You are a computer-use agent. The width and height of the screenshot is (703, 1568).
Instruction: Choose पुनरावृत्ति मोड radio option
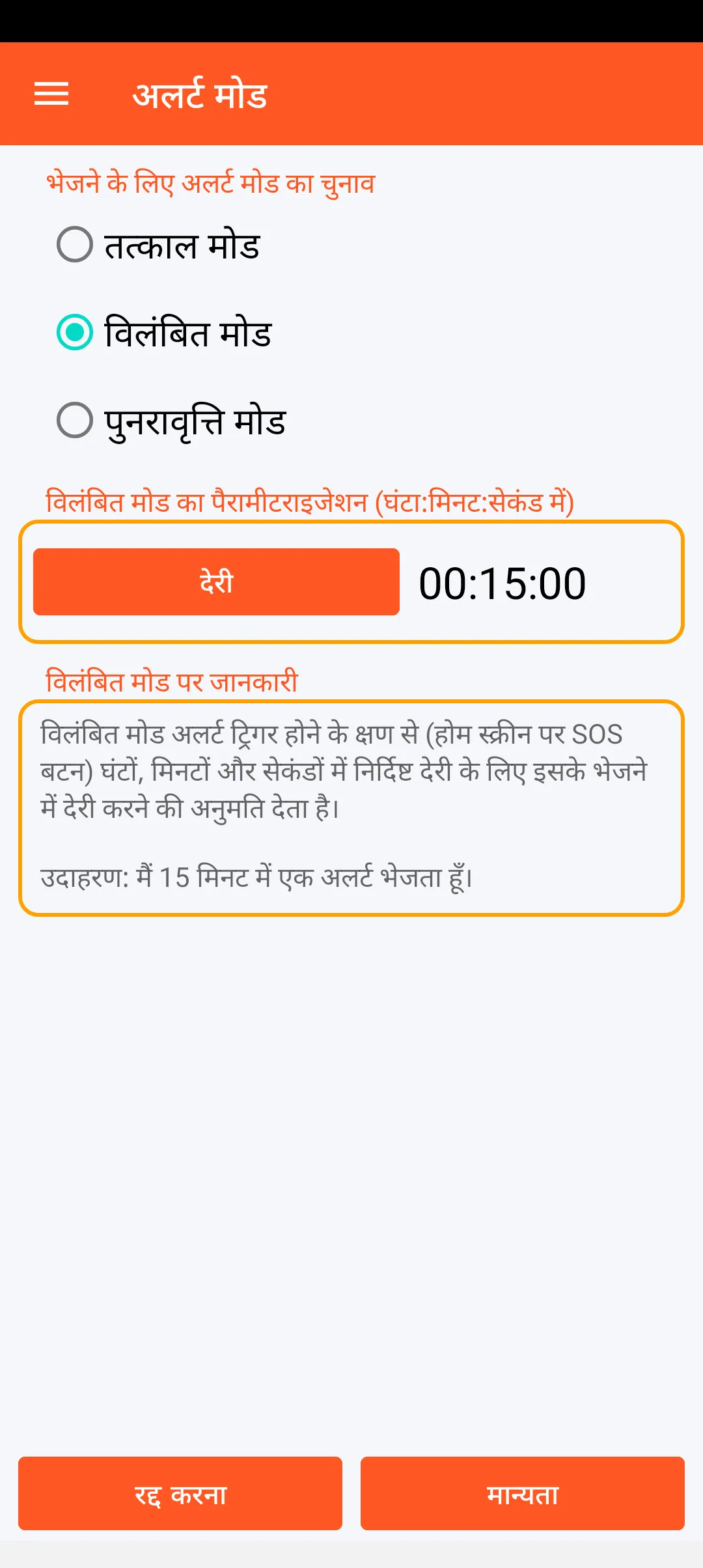tap(75, 420)
